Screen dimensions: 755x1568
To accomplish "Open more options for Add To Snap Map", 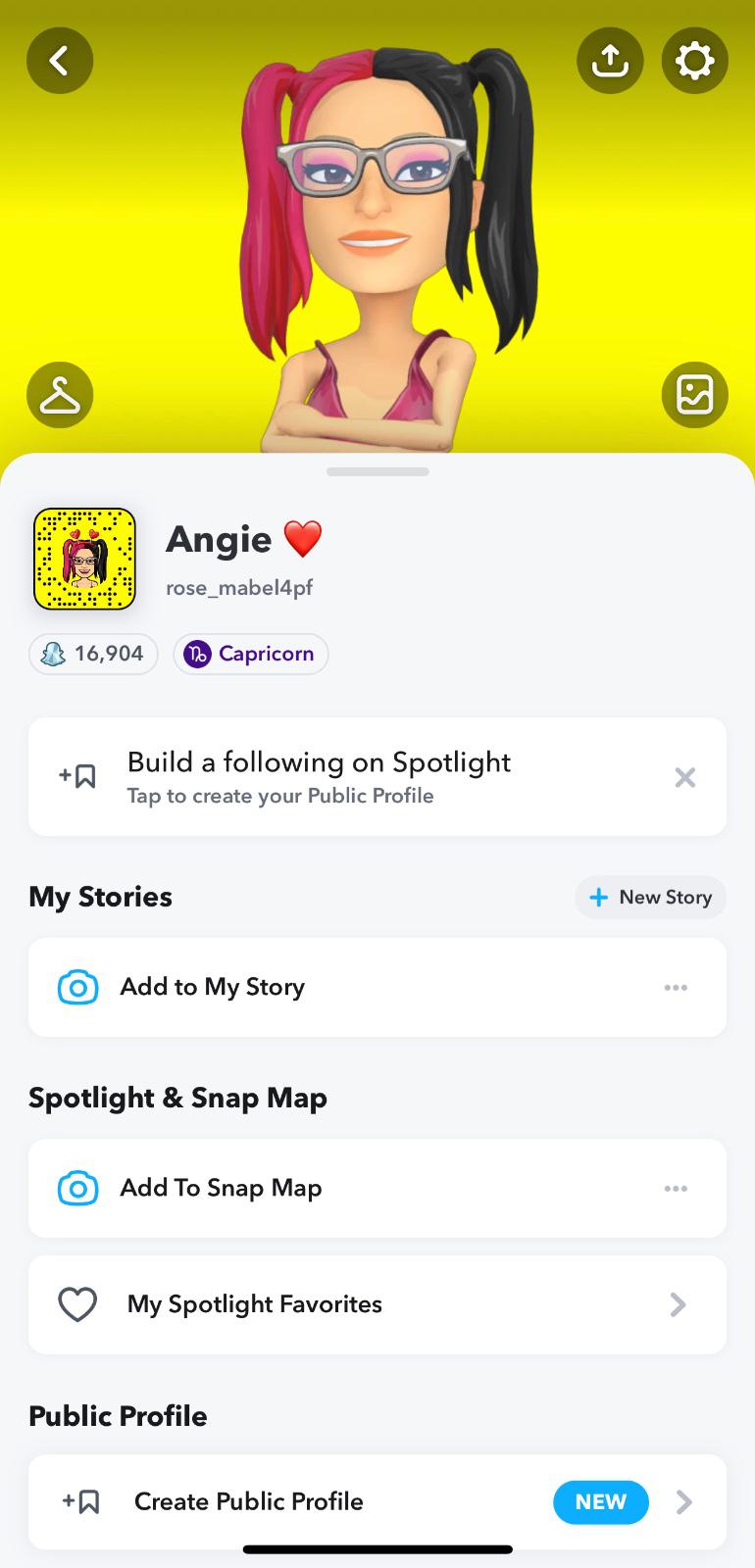I will [676, 1188].
